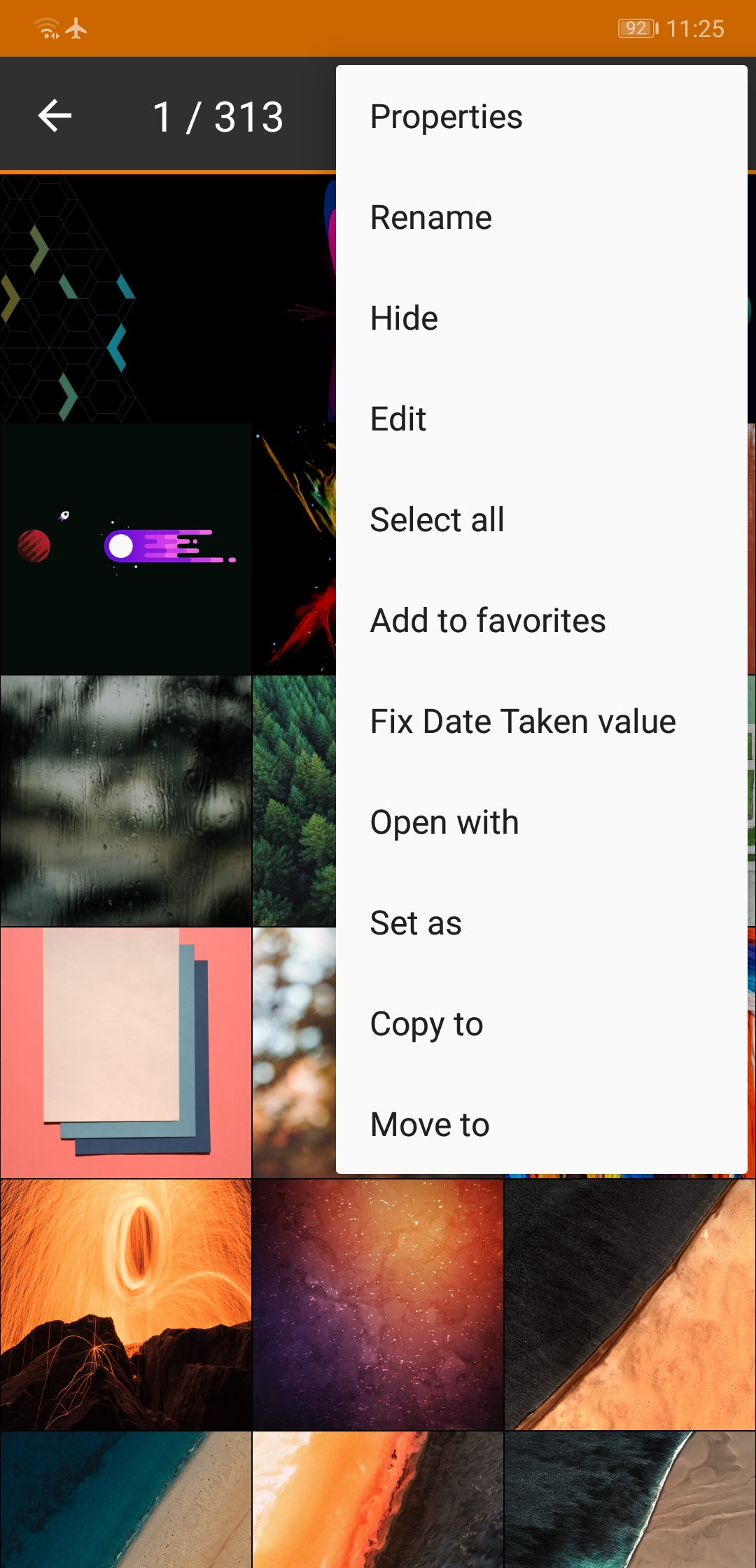756x1568 pixels.
Task: Add the photo to favorites
Action: pos(541,621)
